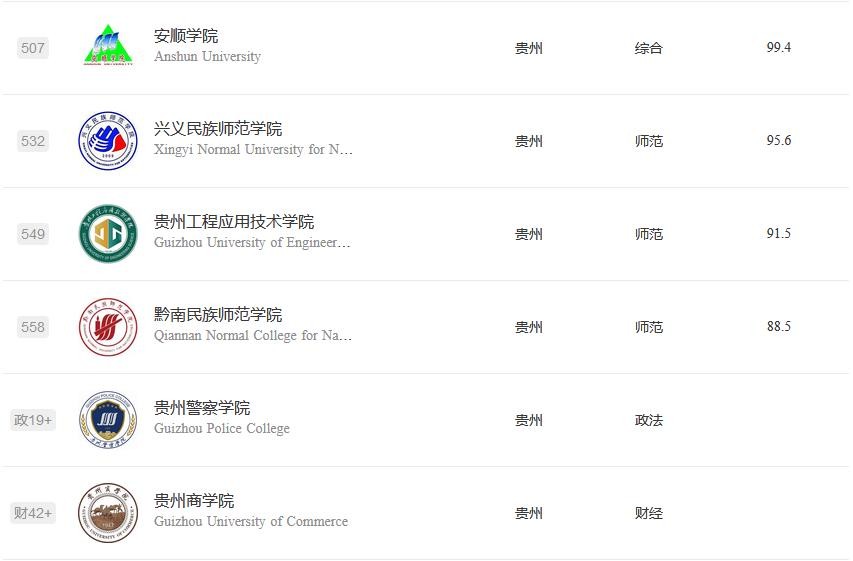Screen dimensions: 853x561
Task: Go to the 贵州商学院 page
Action: 194,501
